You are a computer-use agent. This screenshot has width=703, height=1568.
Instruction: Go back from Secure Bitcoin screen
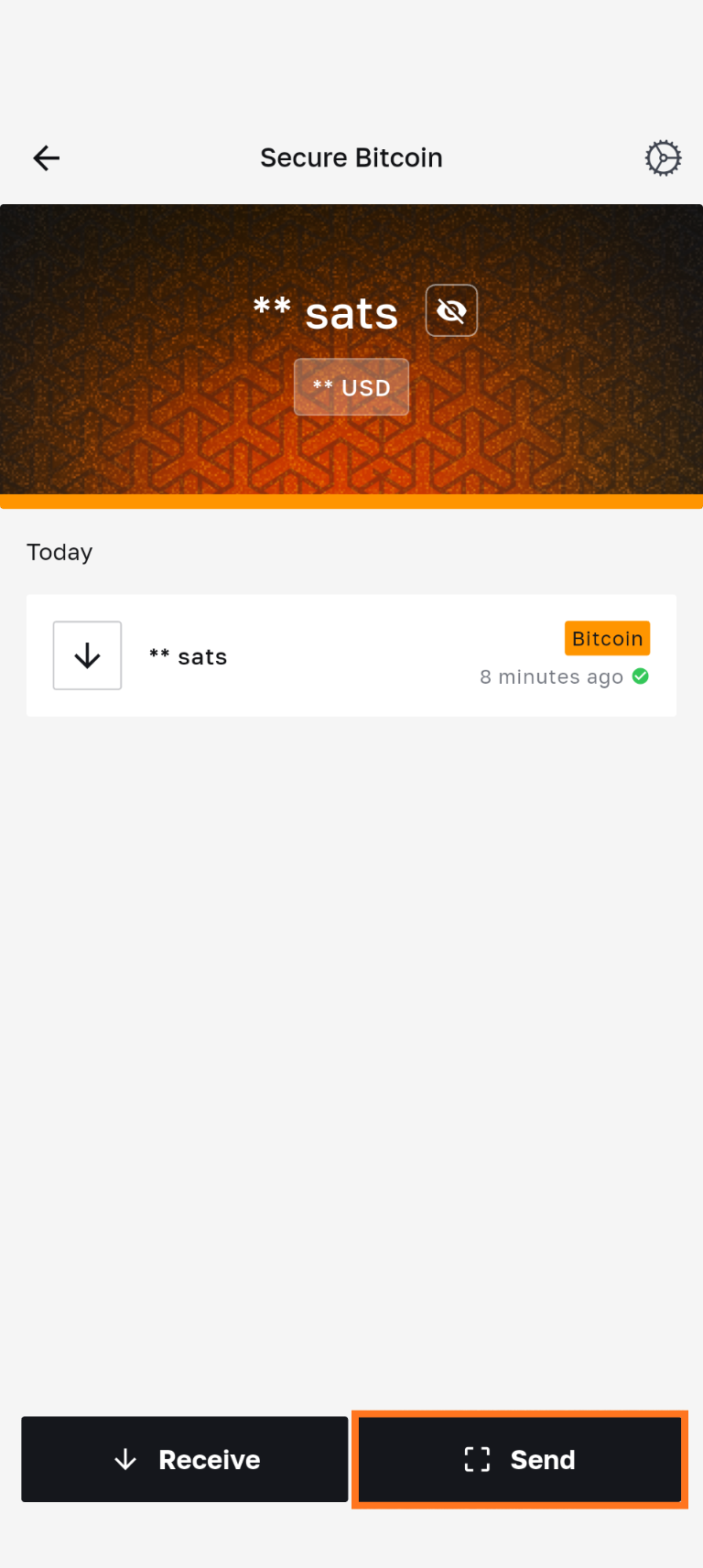(47, 158)
